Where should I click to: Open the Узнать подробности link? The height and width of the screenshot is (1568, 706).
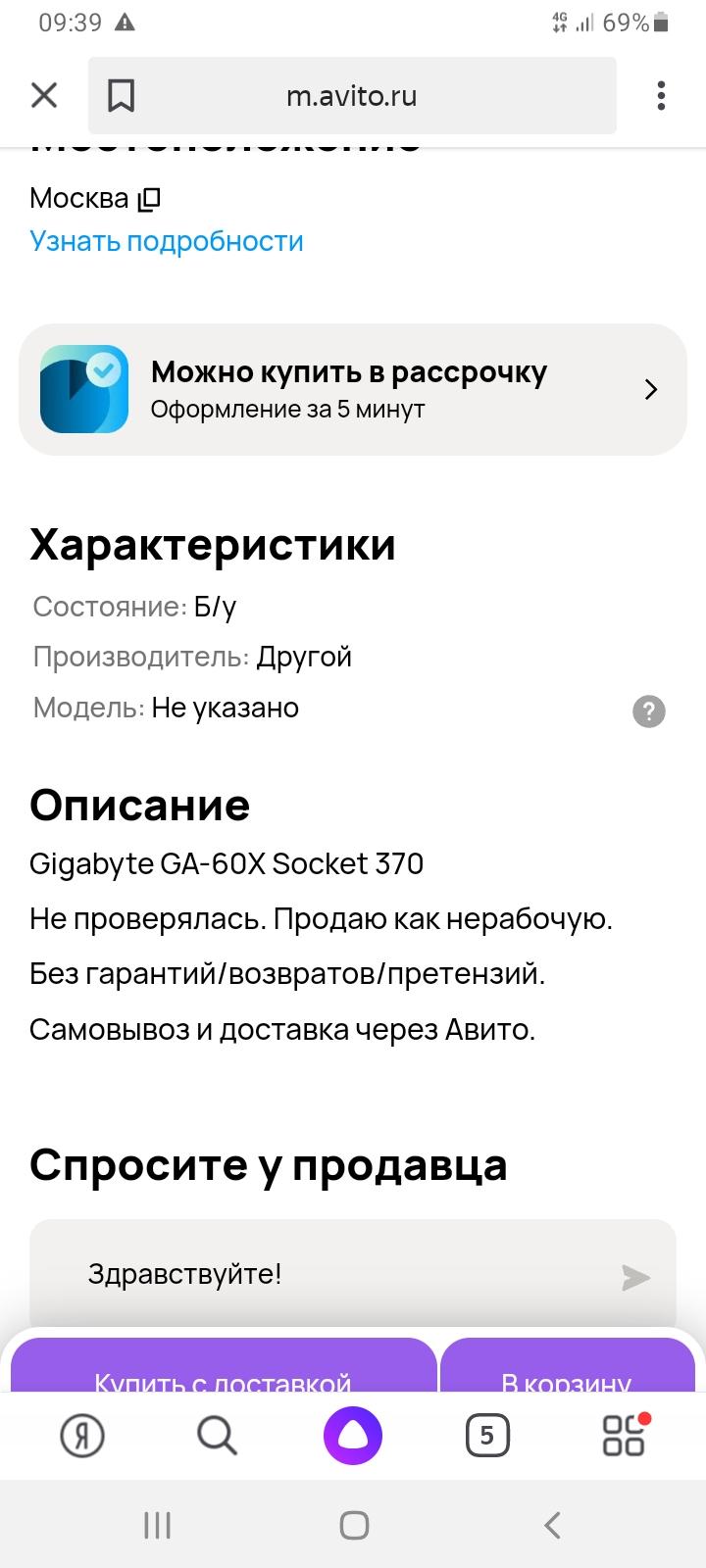(167, 241)
